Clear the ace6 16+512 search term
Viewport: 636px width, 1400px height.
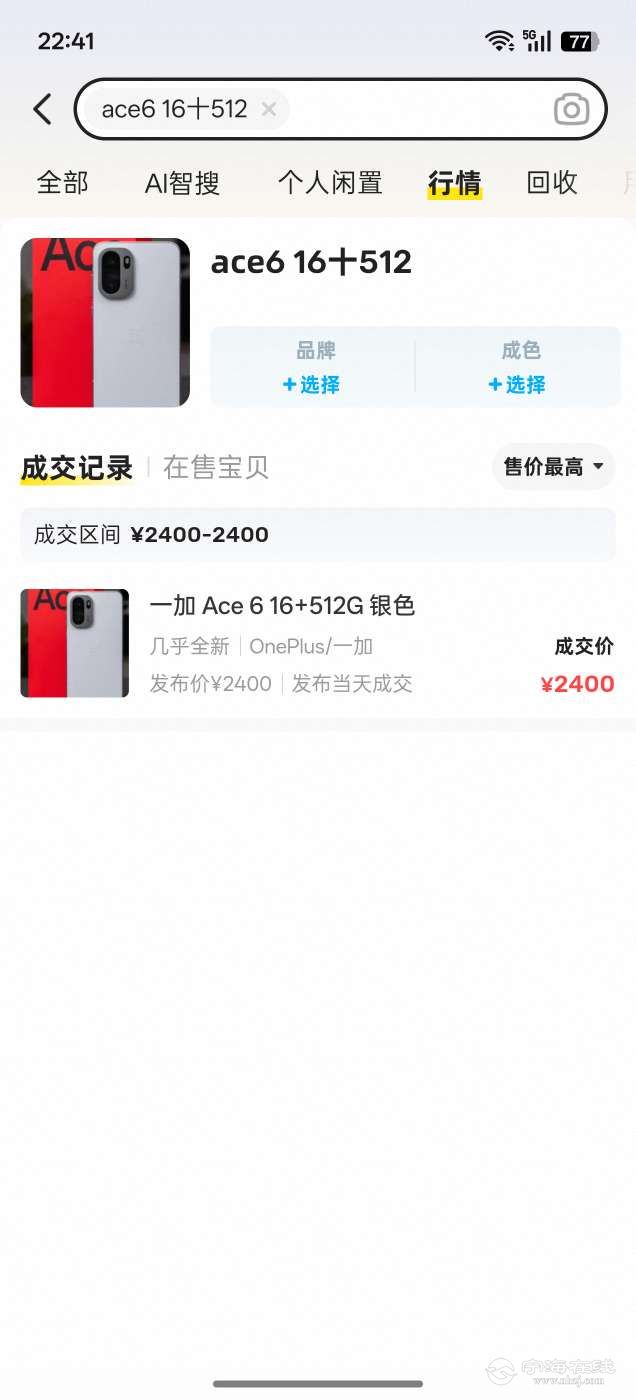point(268,109)
